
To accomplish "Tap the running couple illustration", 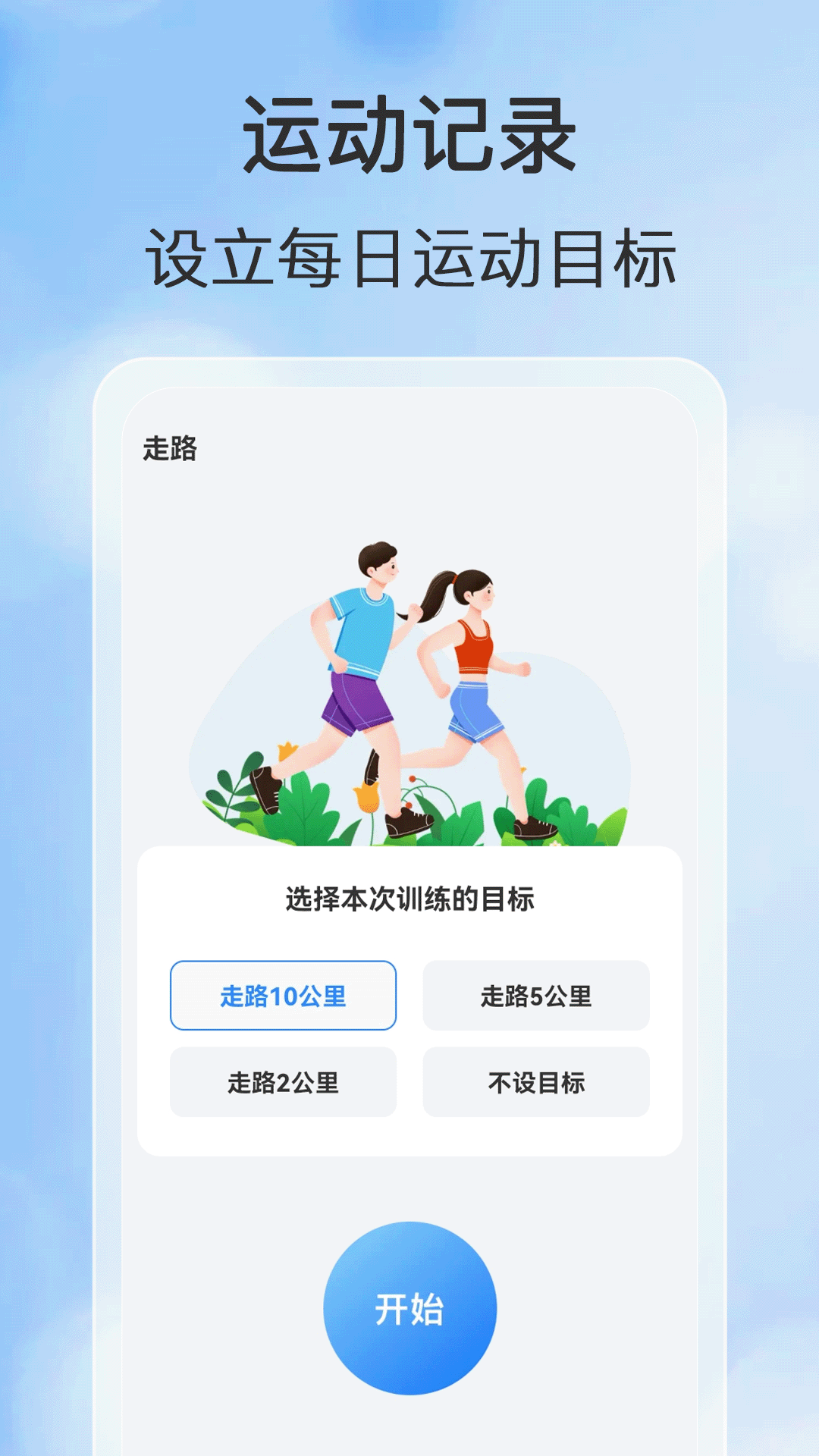I will click(409, 682).
